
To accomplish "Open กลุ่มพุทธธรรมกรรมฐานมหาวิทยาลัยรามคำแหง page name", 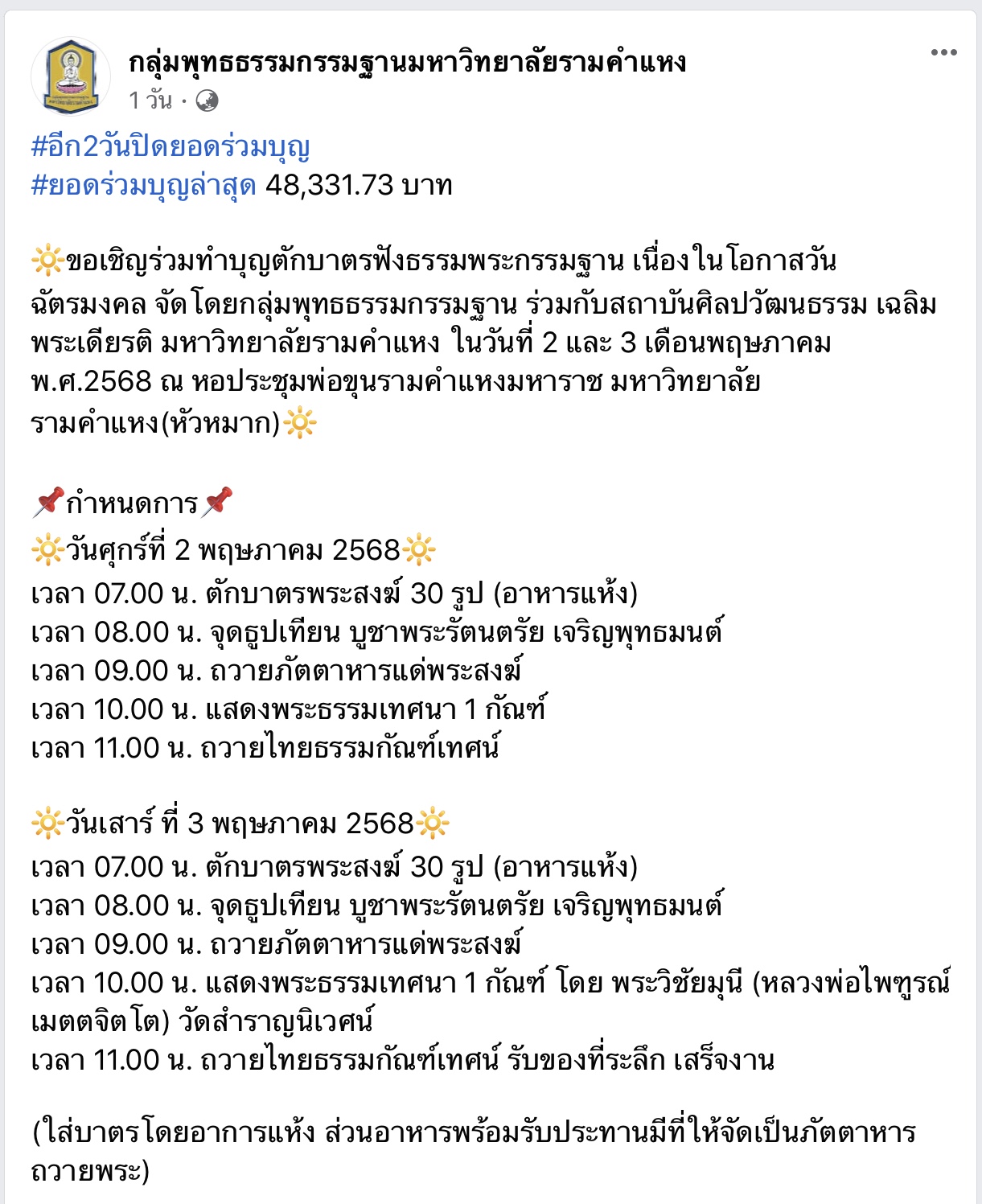I will pos(407,62).
